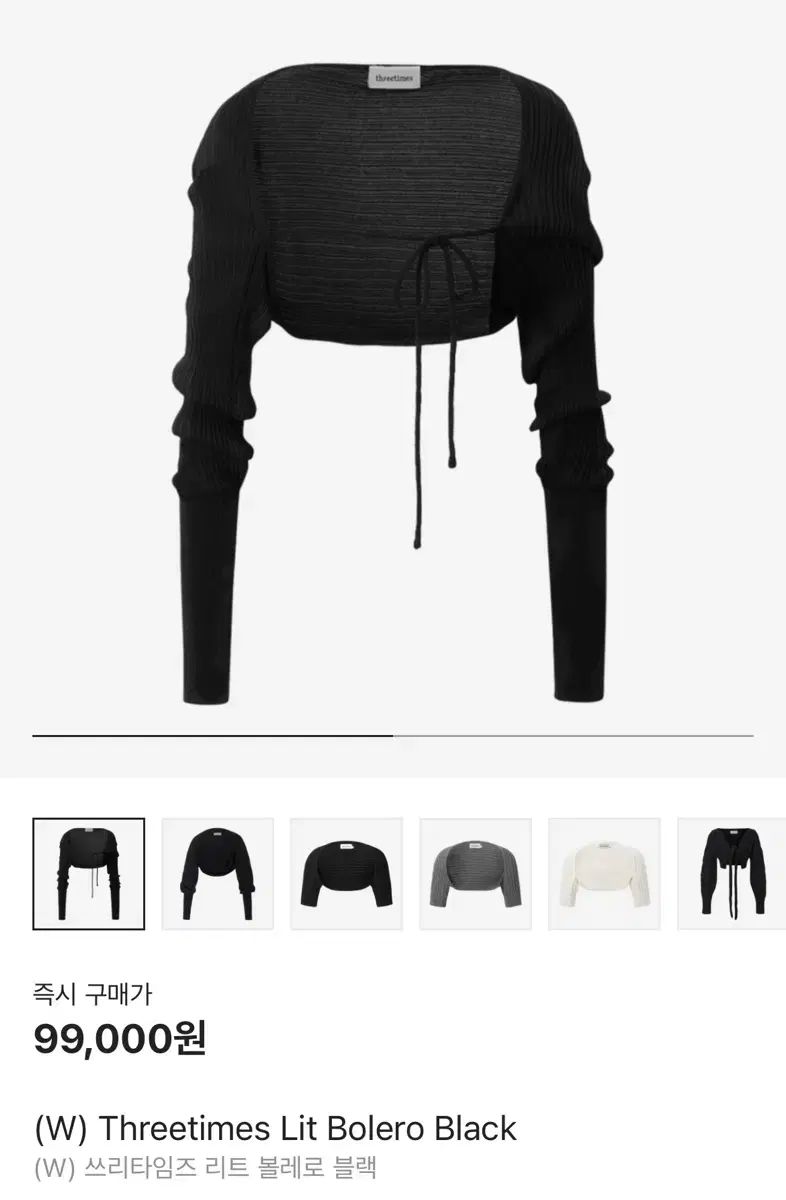Select the second thumbnail, black long-sleeve bolero

(217, 873)
